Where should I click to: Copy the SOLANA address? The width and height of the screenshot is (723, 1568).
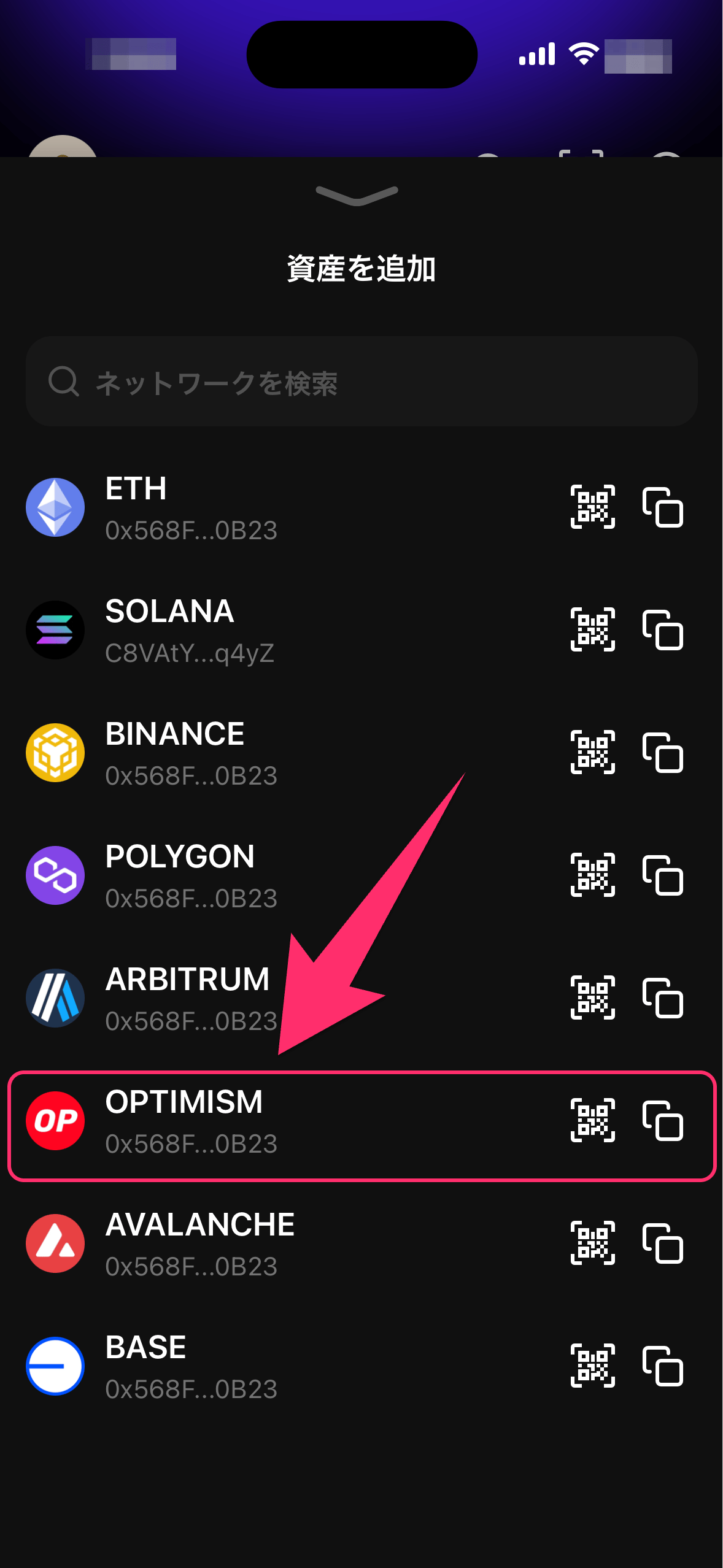662,630
